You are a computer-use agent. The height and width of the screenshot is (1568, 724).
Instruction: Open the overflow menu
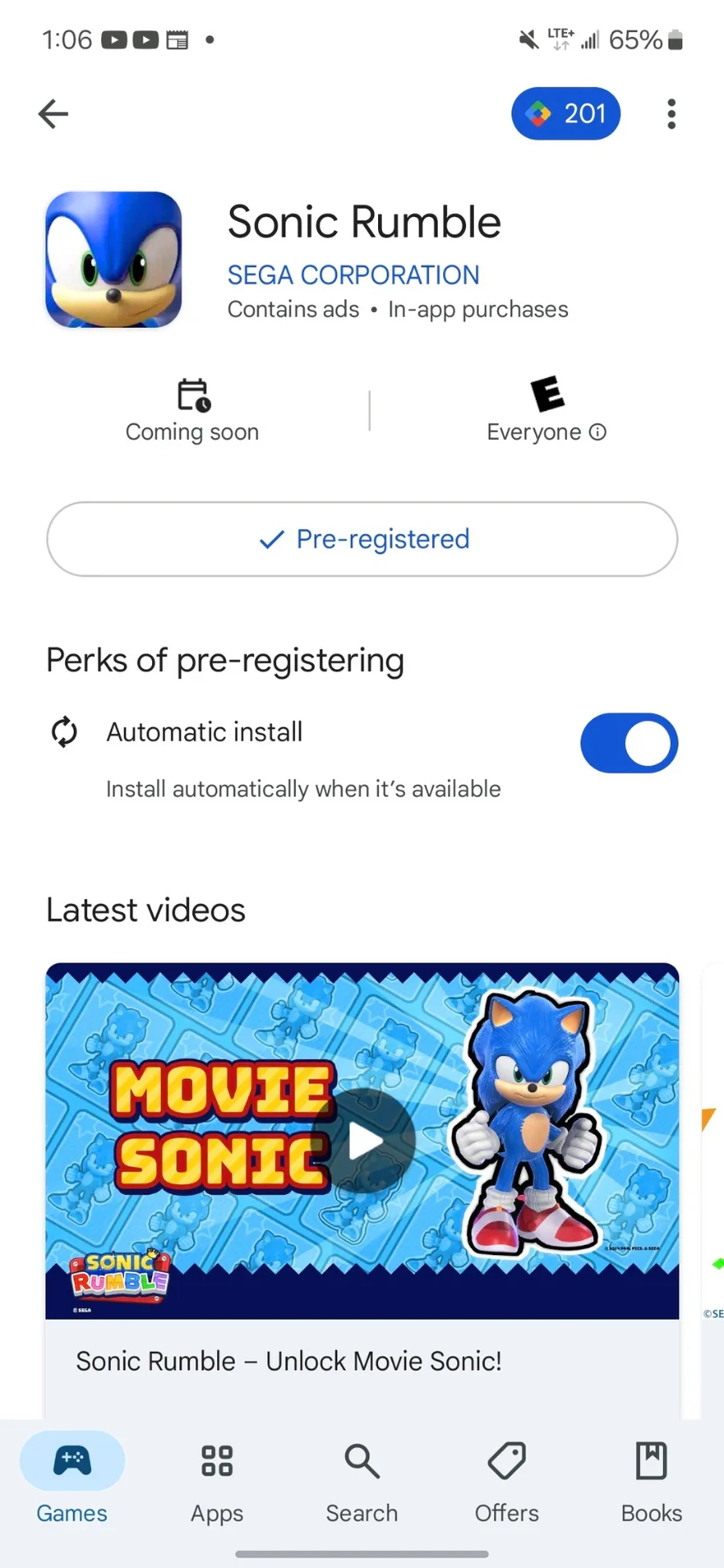671,113
